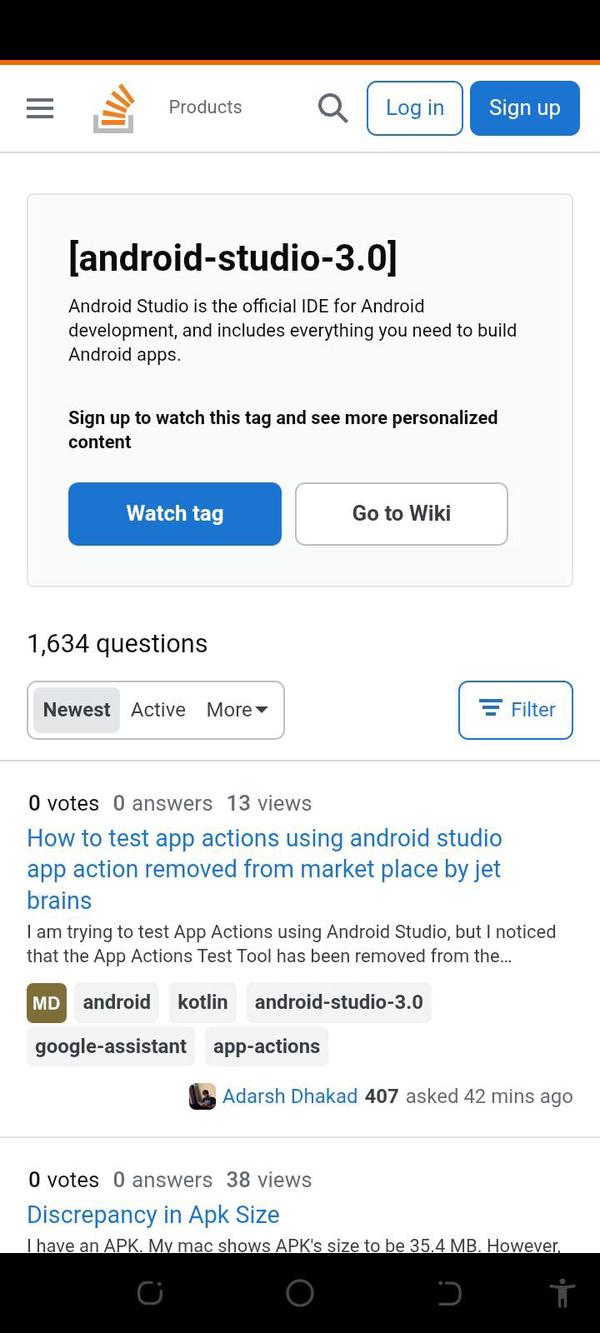
Task: Open the Products menu
Action: (x=205, y=107)
